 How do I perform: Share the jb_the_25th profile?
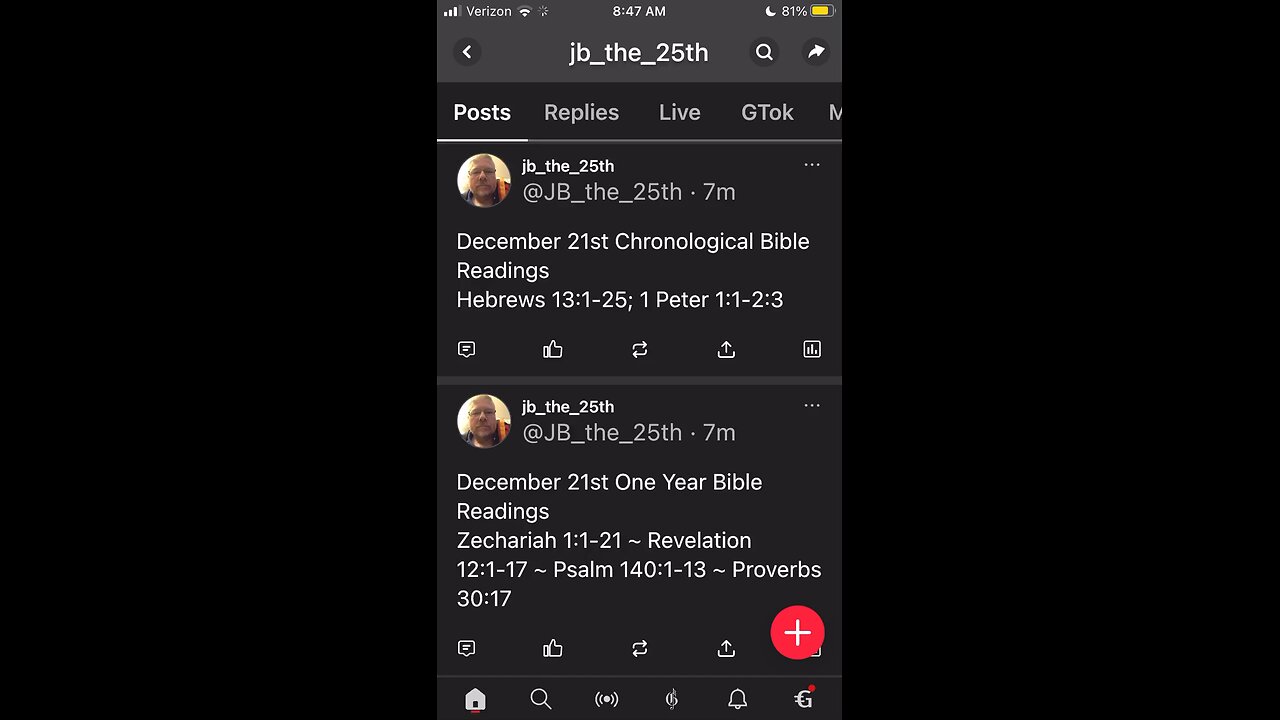(816, 52)
